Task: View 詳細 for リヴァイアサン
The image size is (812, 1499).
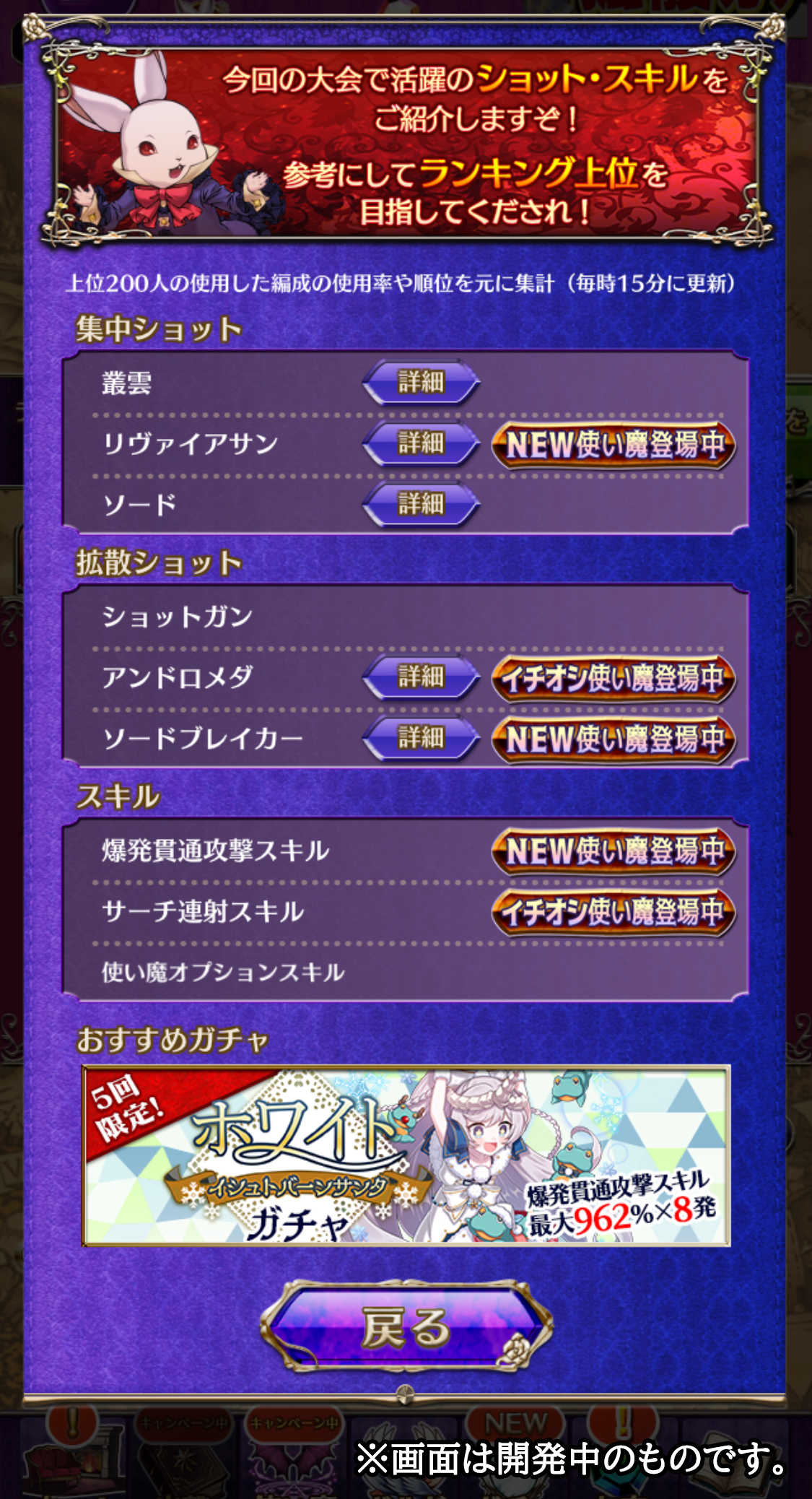Action: click(x=421, y=443)
